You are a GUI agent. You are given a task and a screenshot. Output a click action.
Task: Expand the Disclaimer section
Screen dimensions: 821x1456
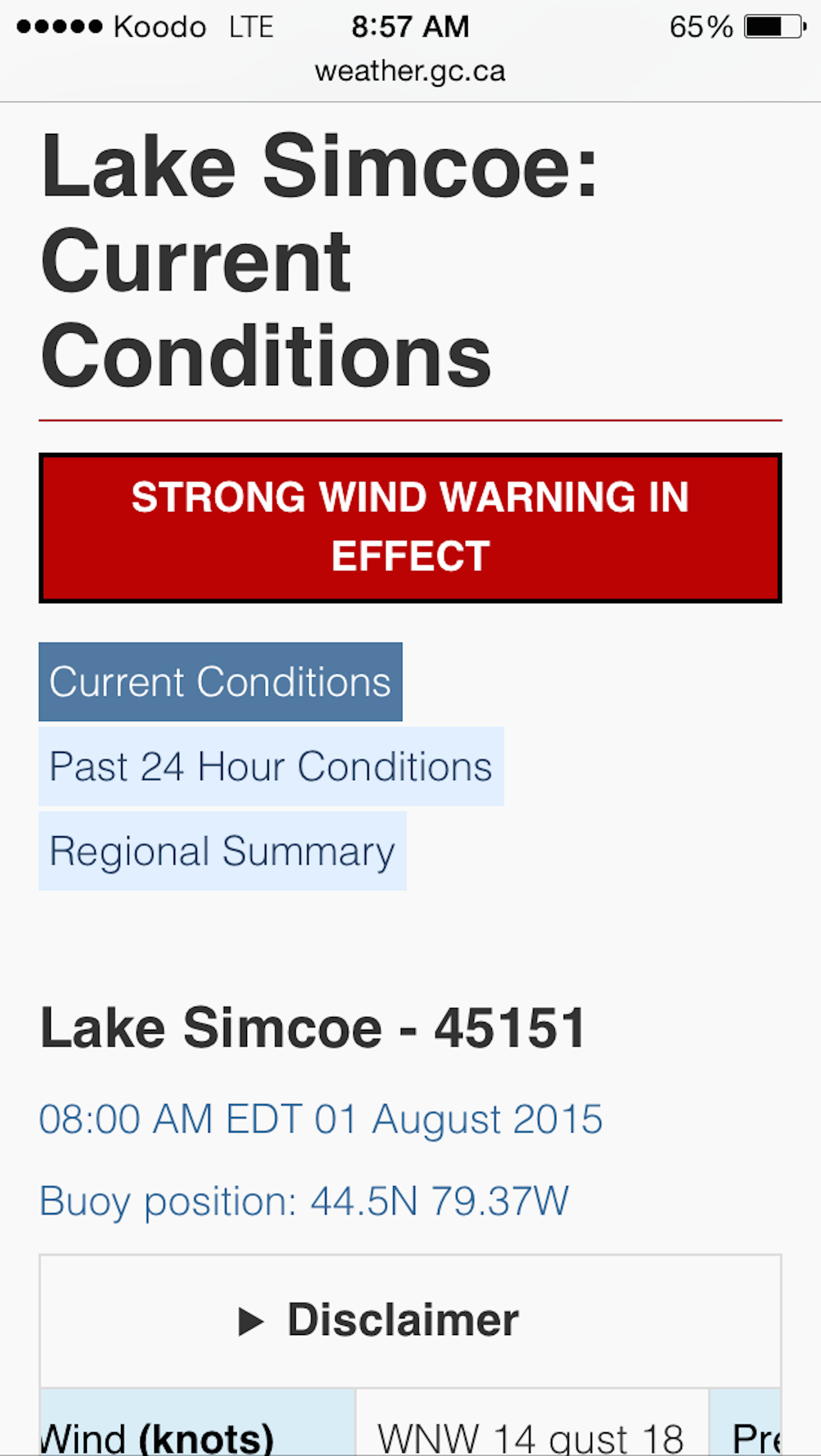410,1320
